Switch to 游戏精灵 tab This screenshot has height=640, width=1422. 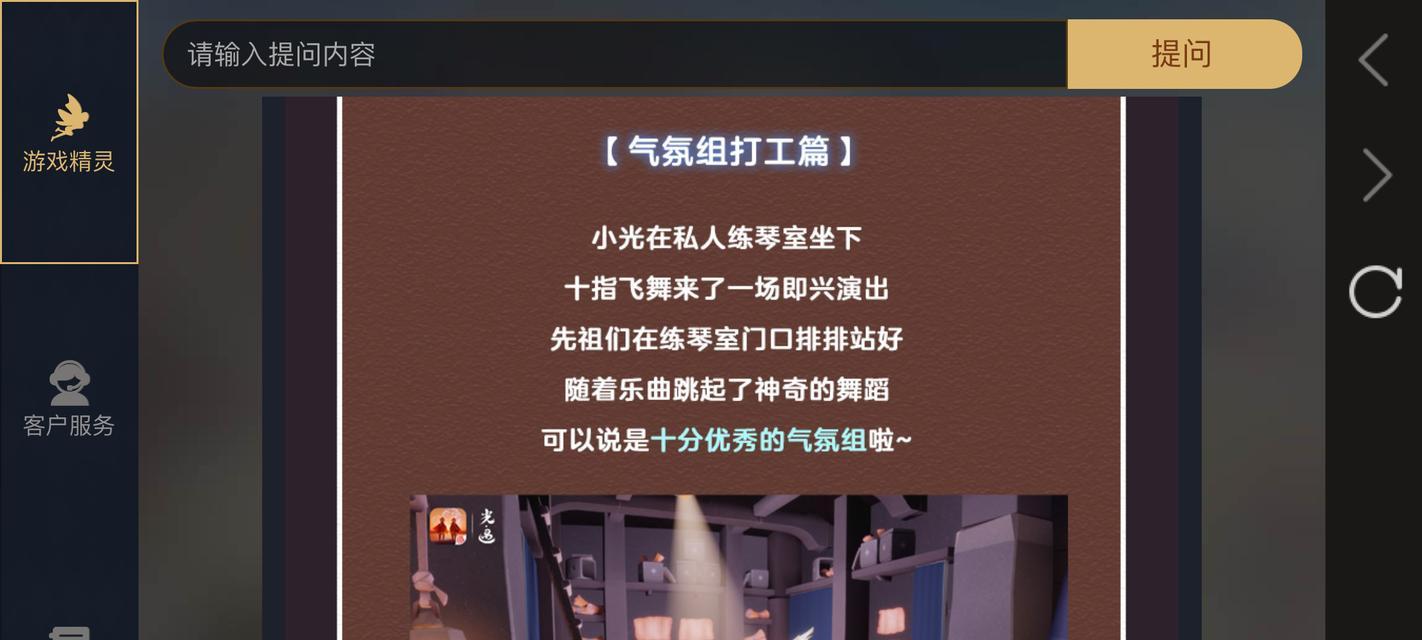pos(69,133)
